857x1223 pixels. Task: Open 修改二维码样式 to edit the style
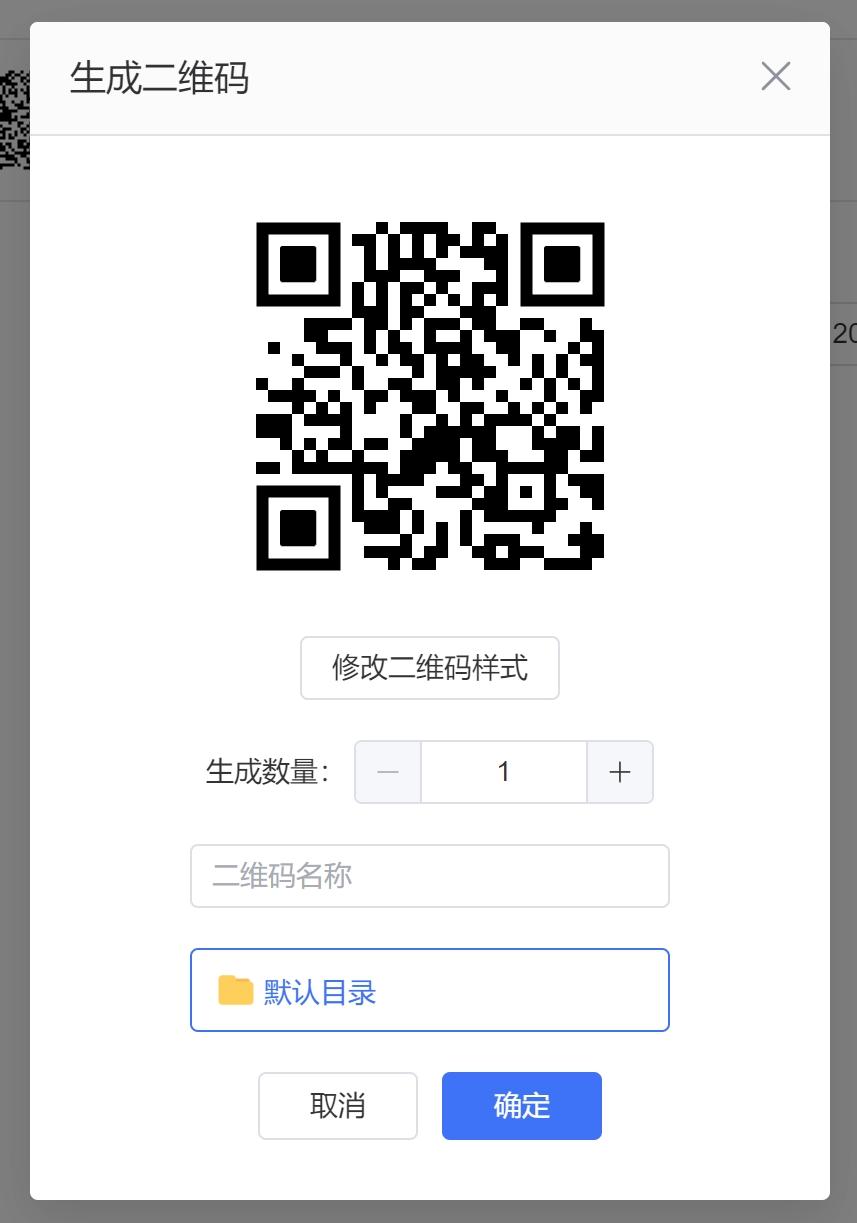(x=430, y=668)
